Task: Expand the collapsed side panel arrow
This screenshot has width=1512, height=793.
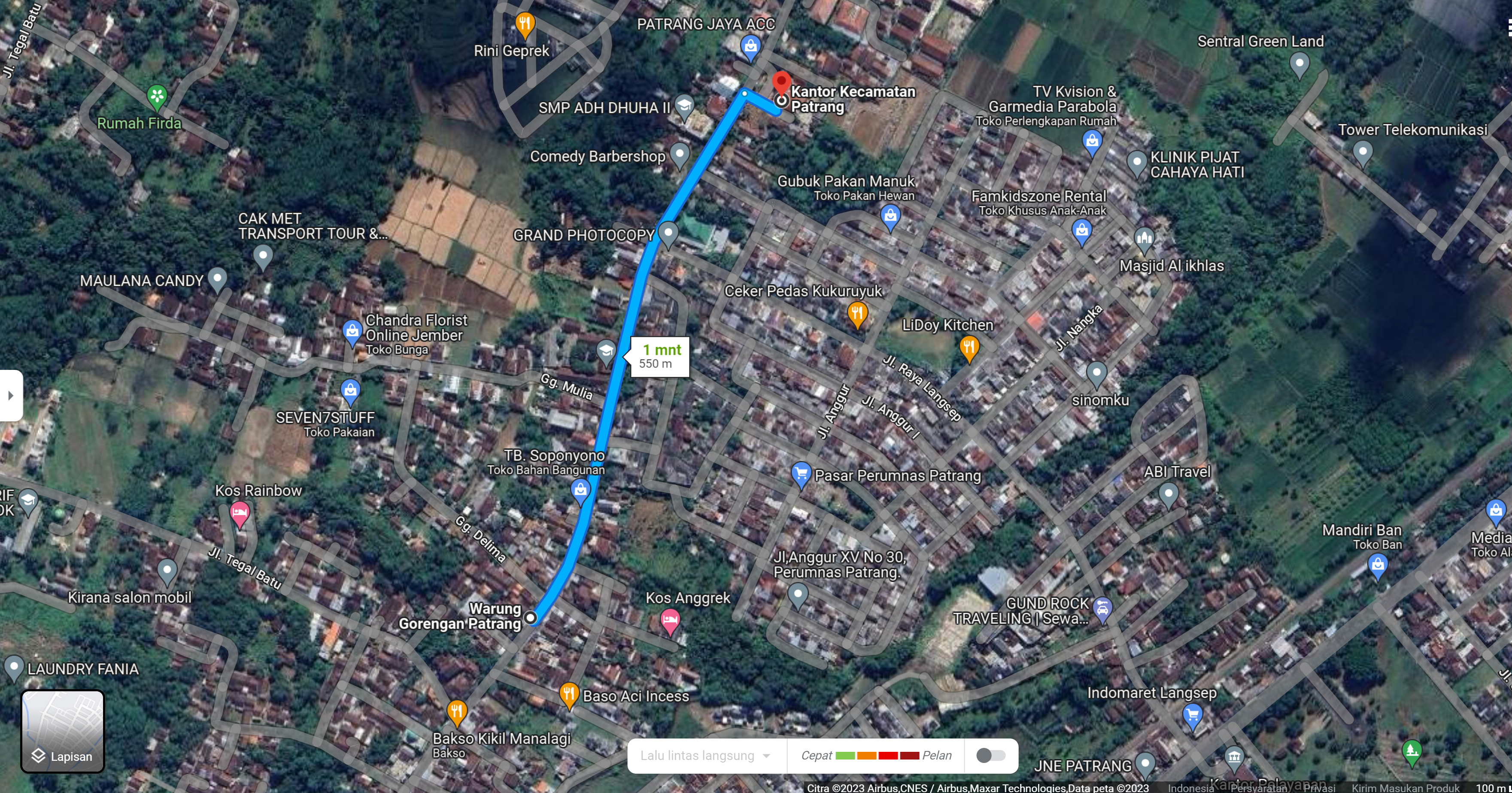Action: 11,395
